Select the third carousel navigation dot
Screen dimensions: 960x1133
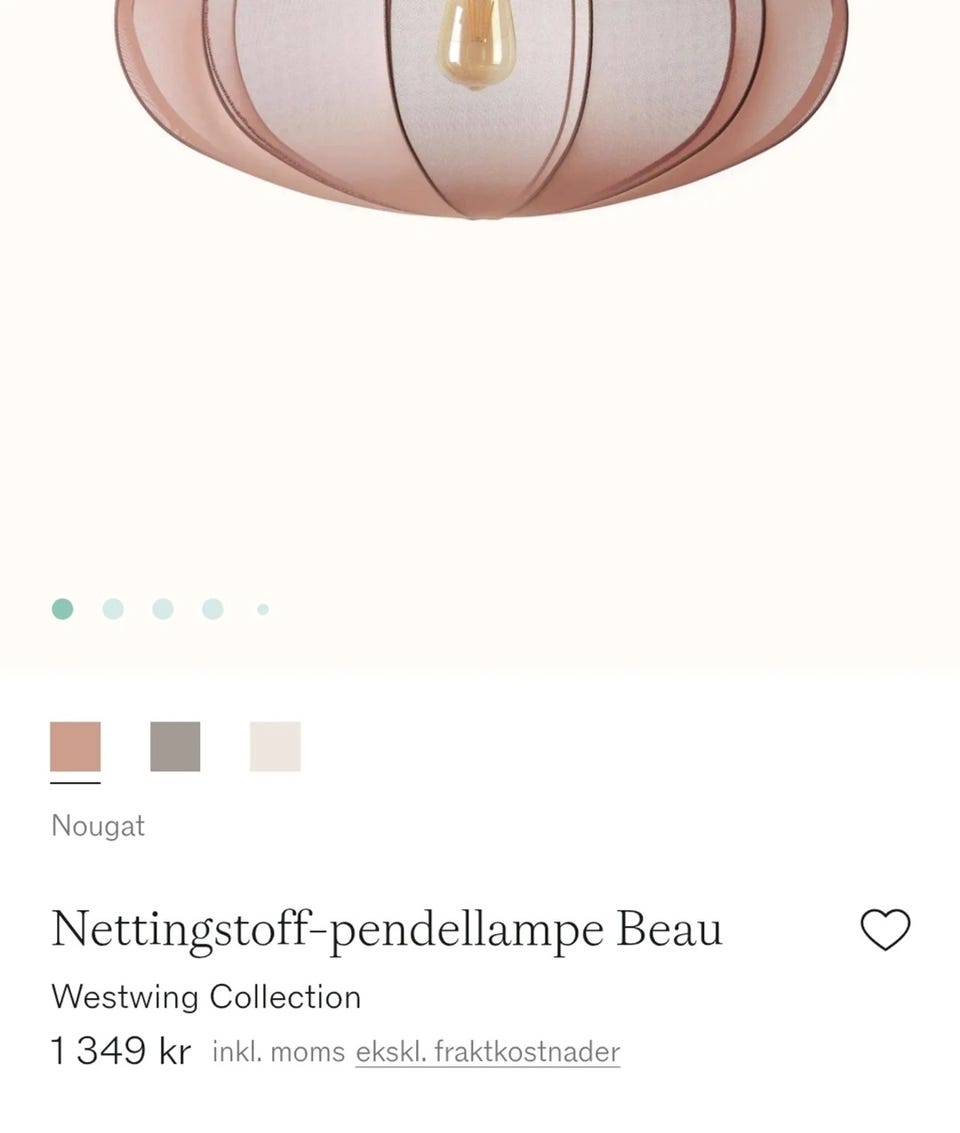click(161, 607)
